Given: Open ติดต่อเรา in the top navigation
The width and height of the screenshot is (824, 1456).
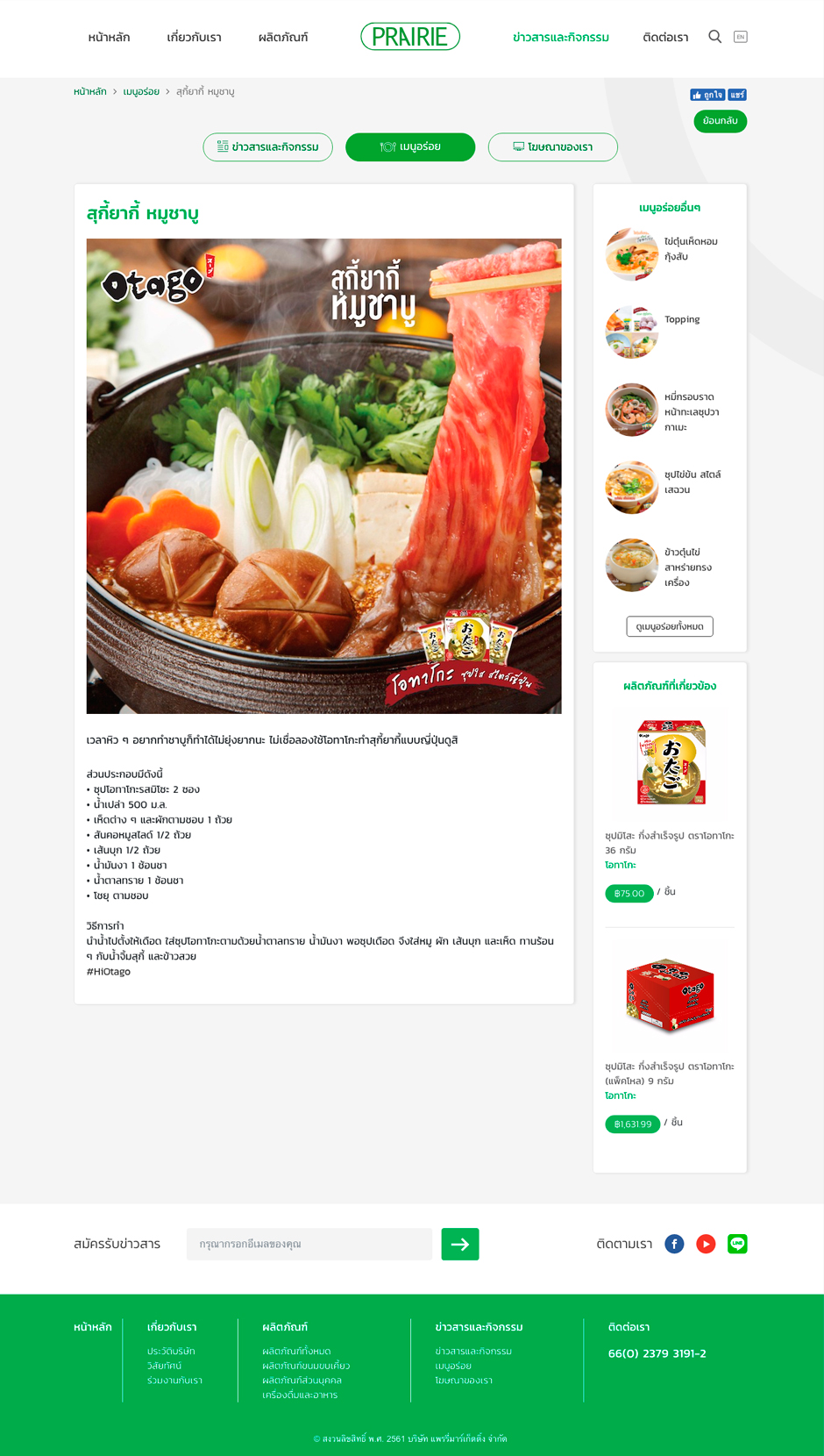Looking at the screenshot, I should point(665,38).
